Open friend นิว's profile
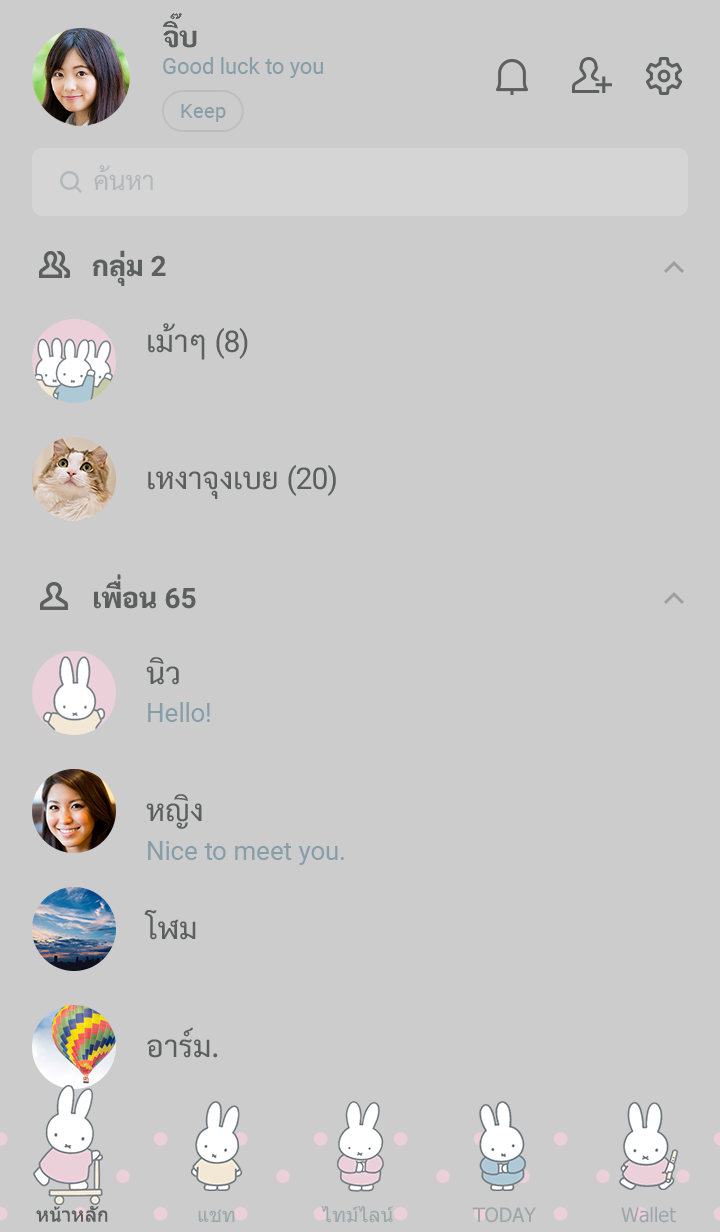 (163, 676)
